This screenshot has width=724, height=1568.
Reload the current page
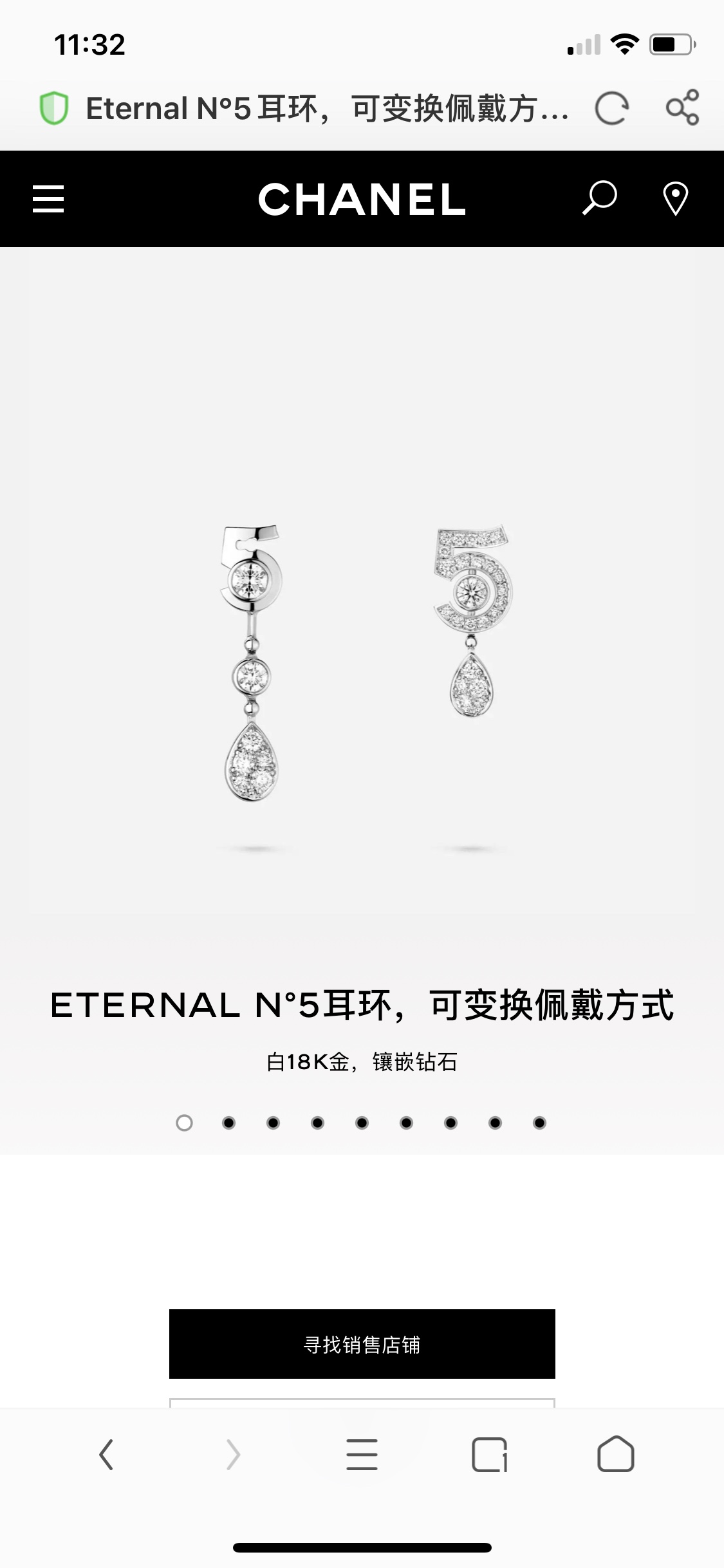[x=611, y=108]
